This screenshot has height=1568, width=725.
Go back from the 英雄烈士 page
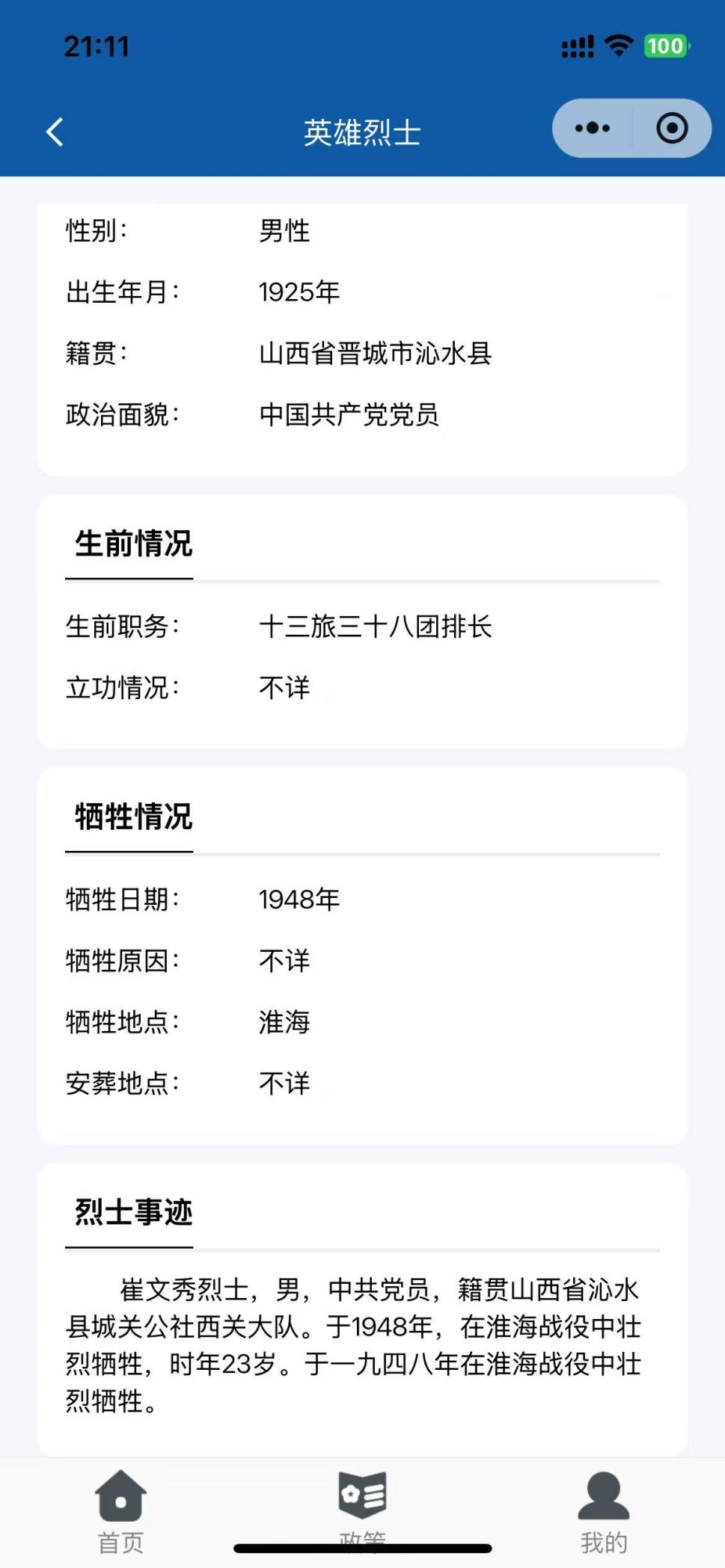55,132
